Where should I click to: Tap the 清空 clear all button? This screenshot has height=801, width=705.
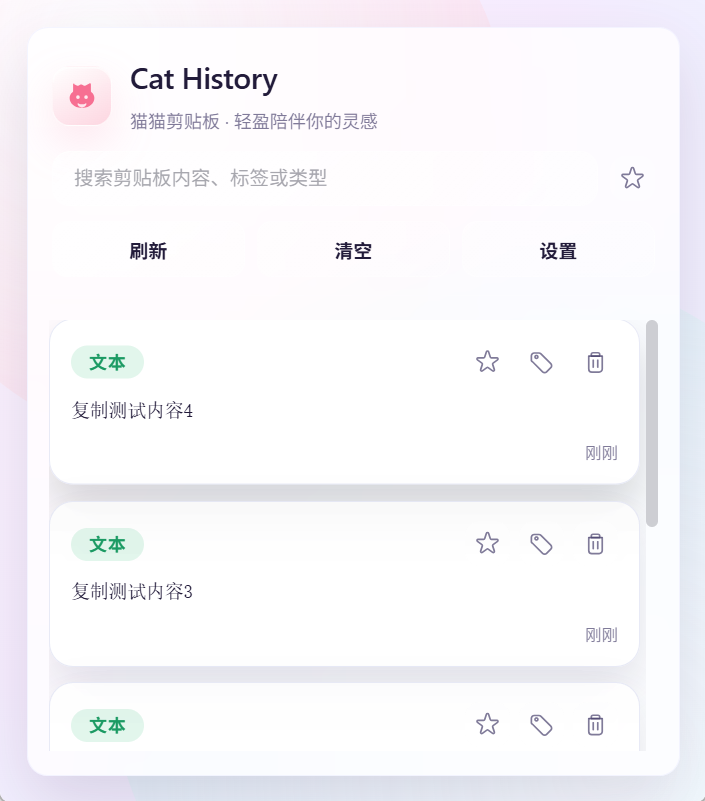353,252
